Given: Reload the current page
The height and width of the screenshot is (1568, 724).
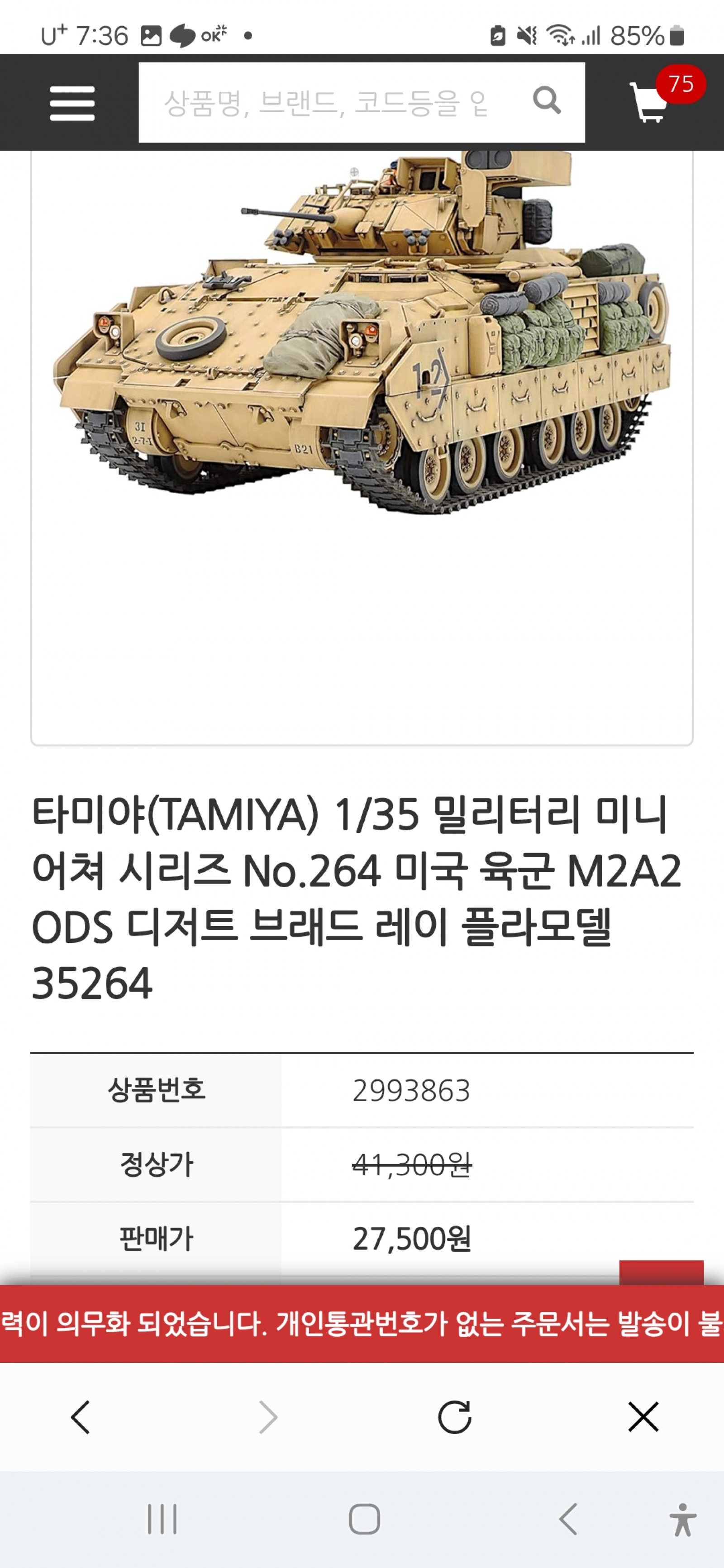Looking at the screenshot, I should click(x=454, y=1417).
